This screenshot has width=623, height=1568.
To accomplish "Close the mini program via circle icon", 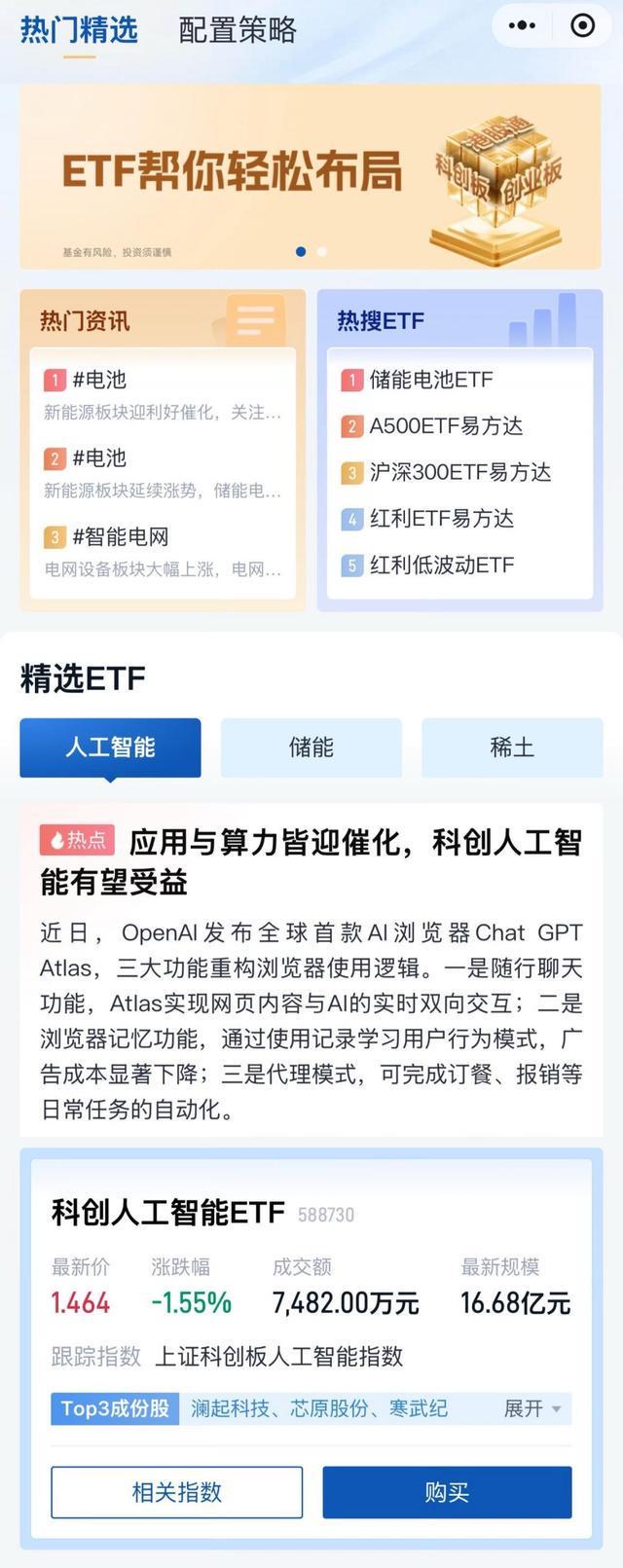I will coord(582,26).
